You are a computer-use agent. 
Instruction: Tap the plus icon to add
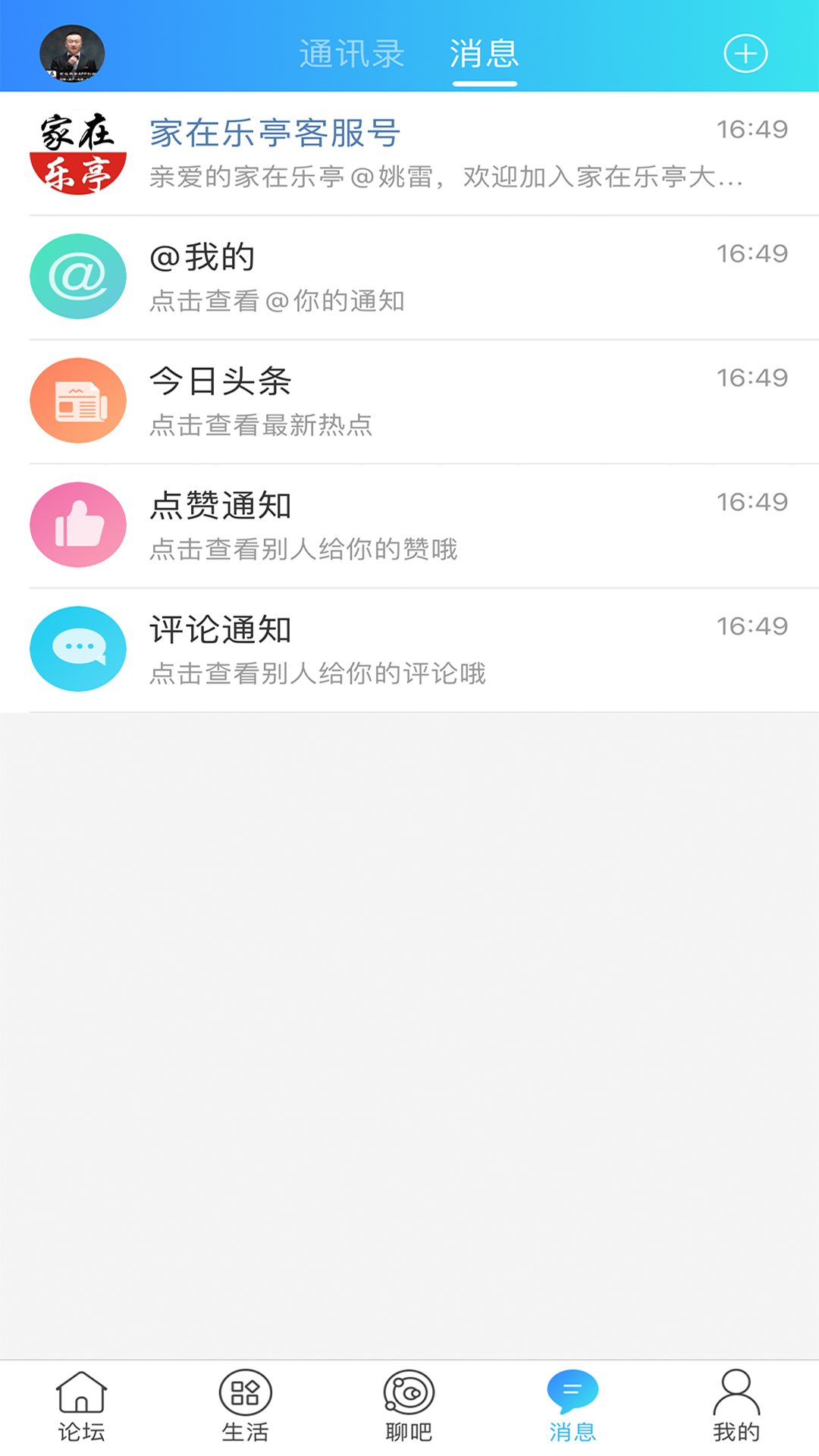point(745,53)
